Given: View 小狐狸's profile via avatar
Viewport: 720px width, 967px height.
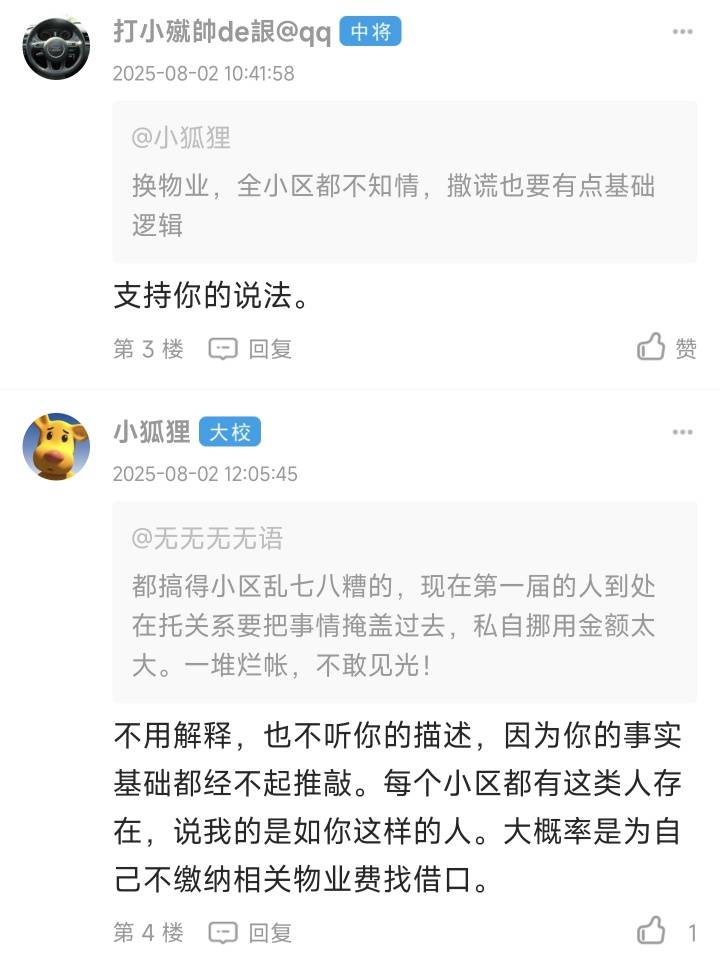Looking at the screenshot, I should (56, 446).
